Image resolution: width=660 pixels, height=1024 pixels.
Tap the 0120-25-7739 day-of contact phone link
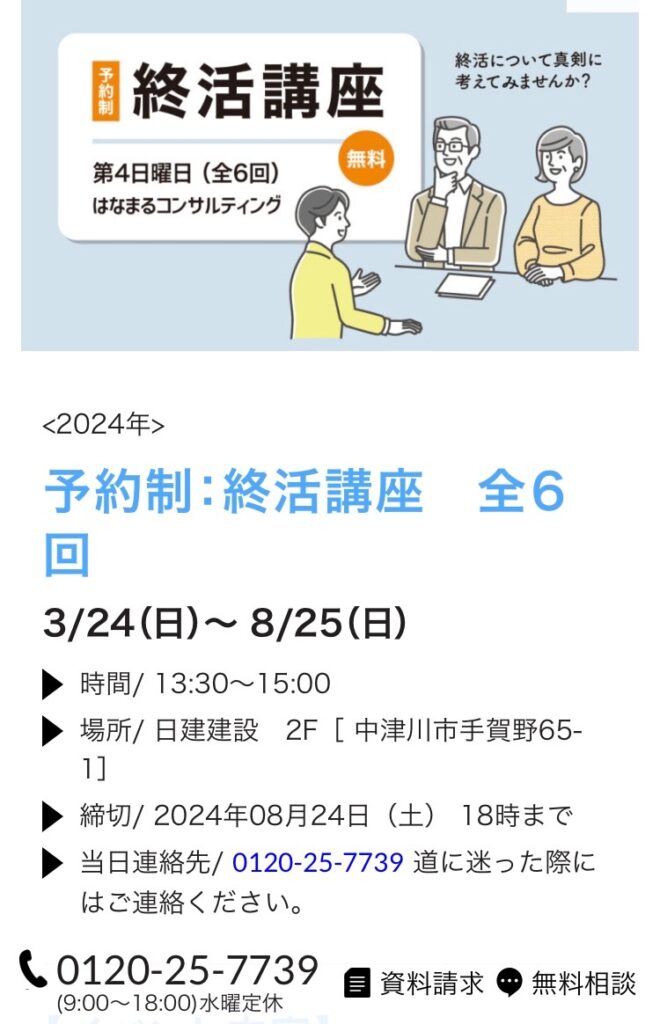[x=318, y=862]
